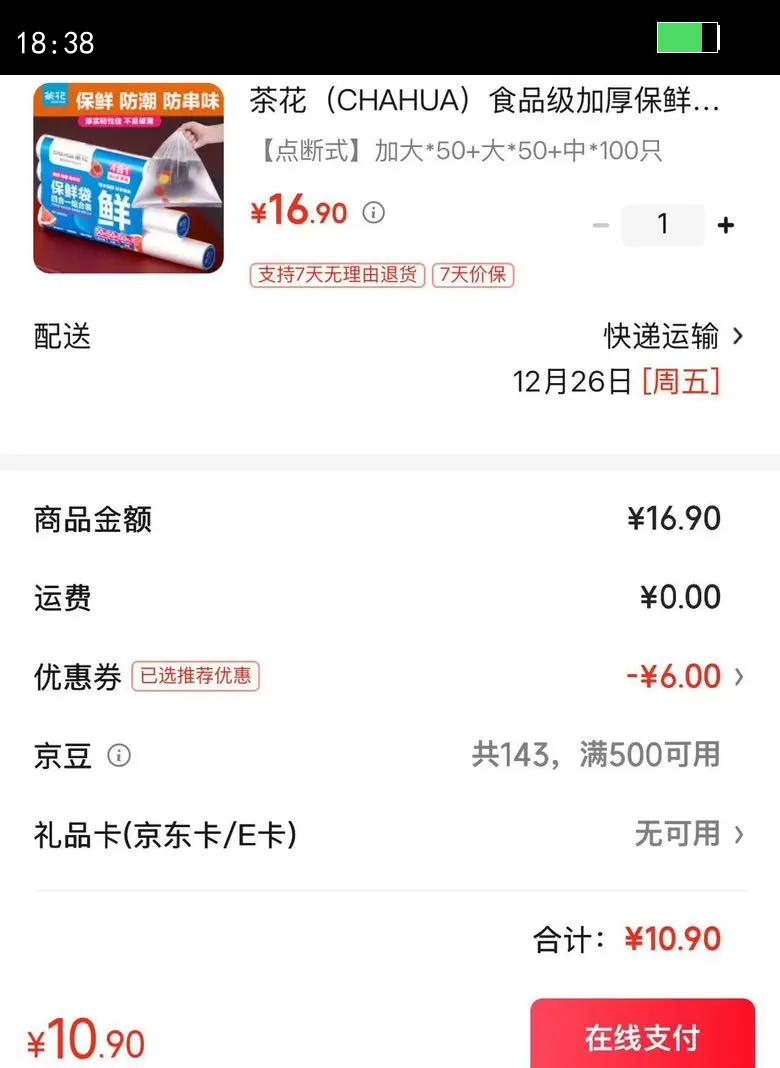Tap the 支持7天无理由退货 service tag

tap(335, 275)
